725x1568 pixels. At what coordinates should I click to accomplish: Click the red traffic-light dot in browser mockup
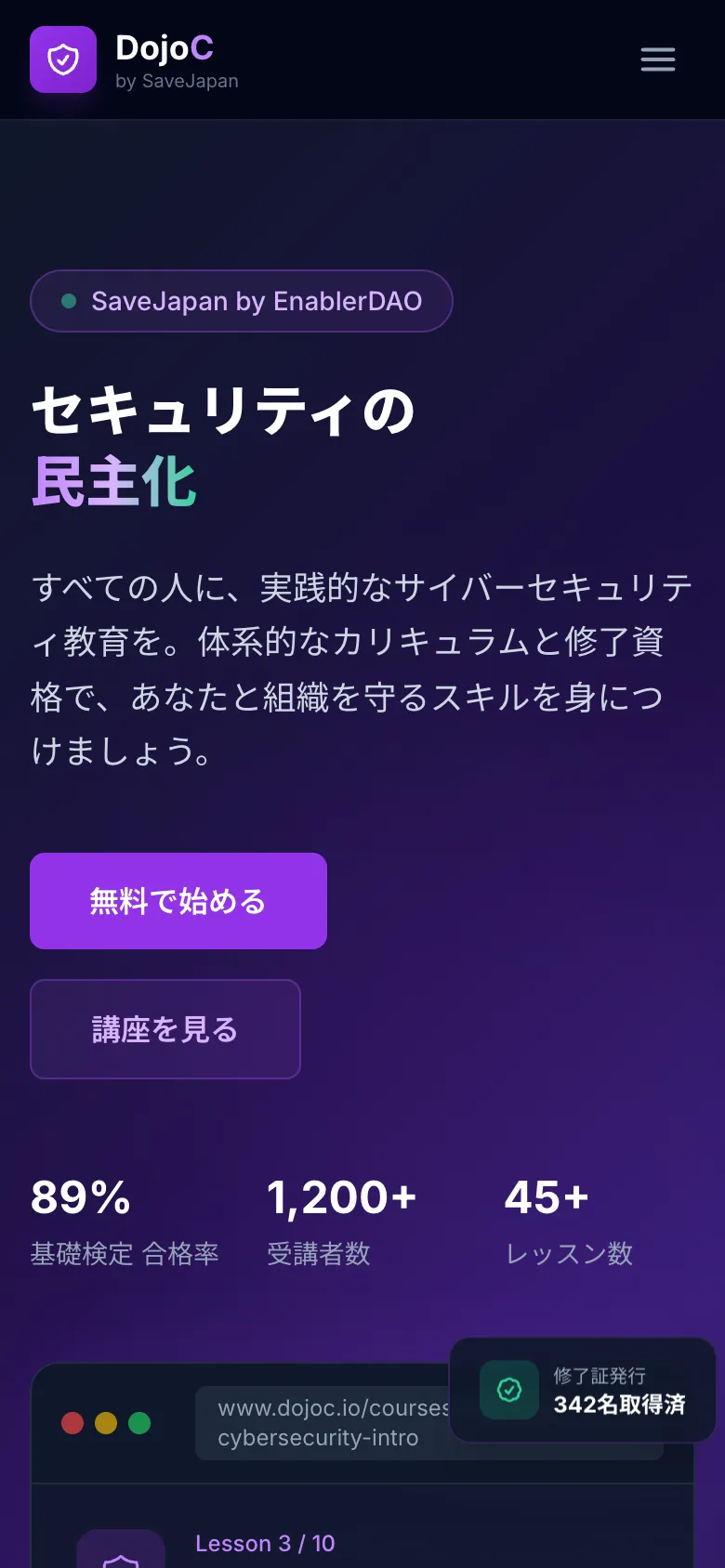point(73,1423)
